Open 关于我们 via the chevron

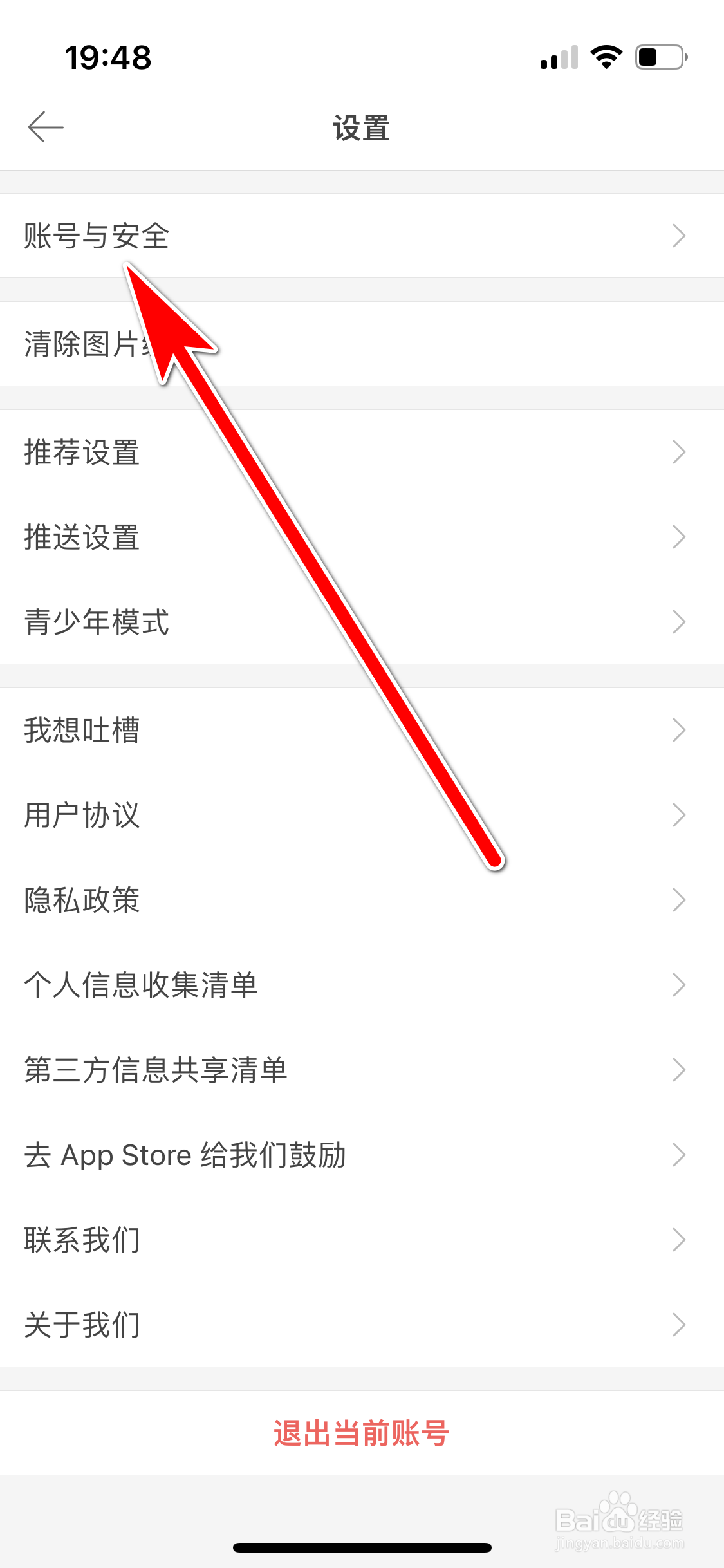[679, 1324]
